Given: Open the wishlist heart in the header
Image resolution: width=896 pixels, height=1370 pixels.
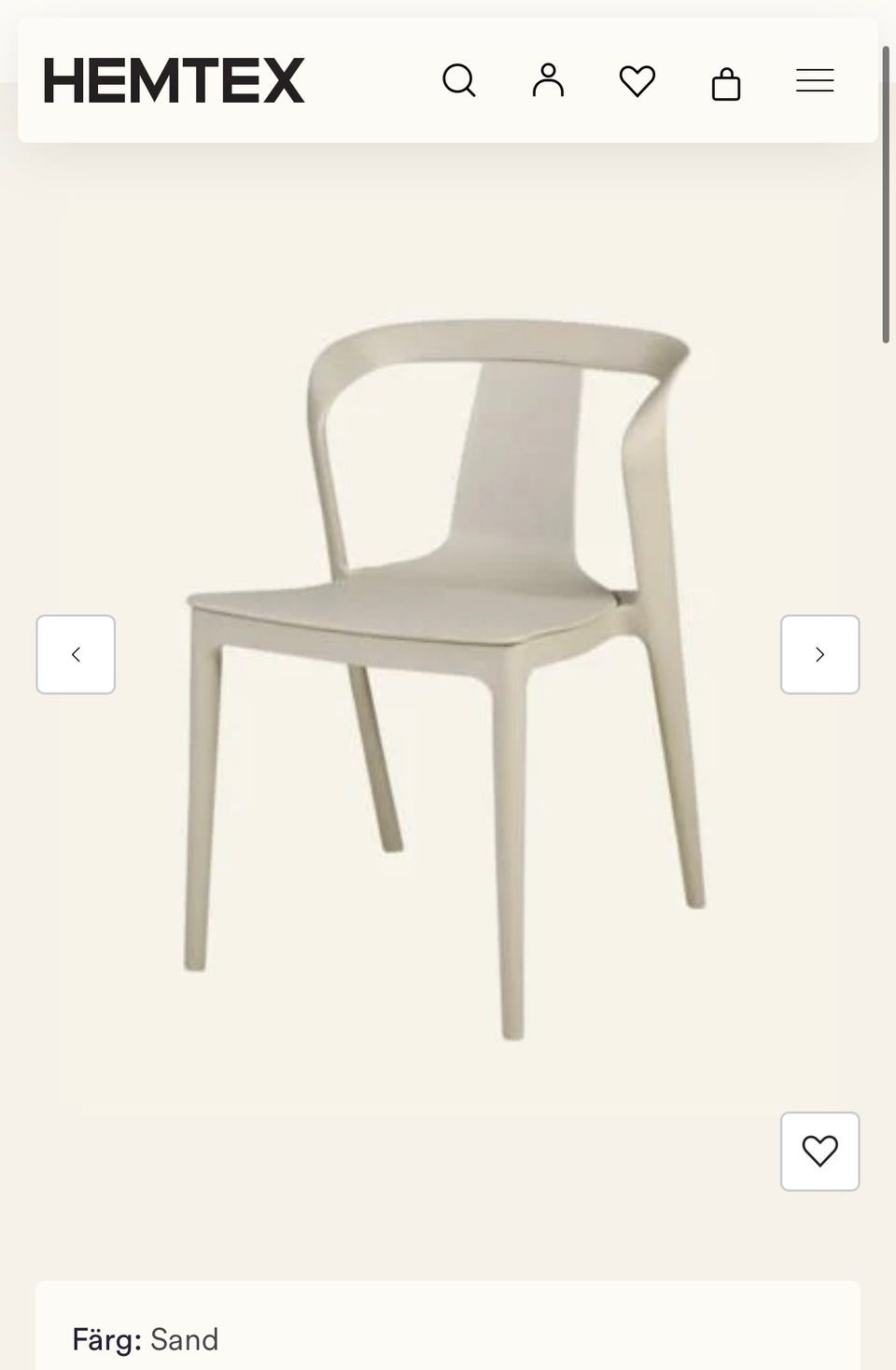Looking at the screenshot, I should click(x=637, y=81).
